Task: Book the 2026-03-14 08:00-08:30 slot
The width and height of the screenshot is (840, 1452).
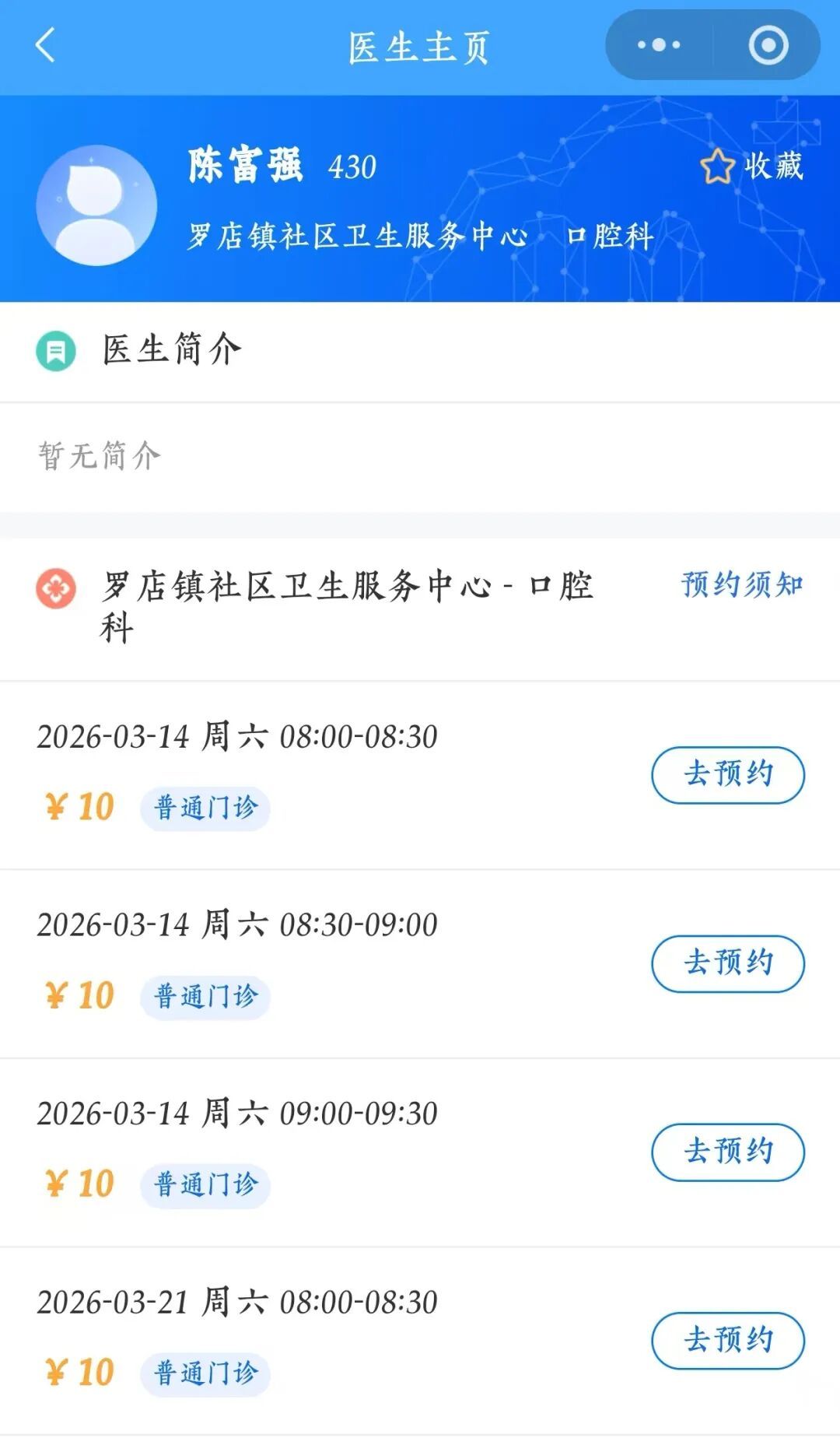Action: point(727,775)
